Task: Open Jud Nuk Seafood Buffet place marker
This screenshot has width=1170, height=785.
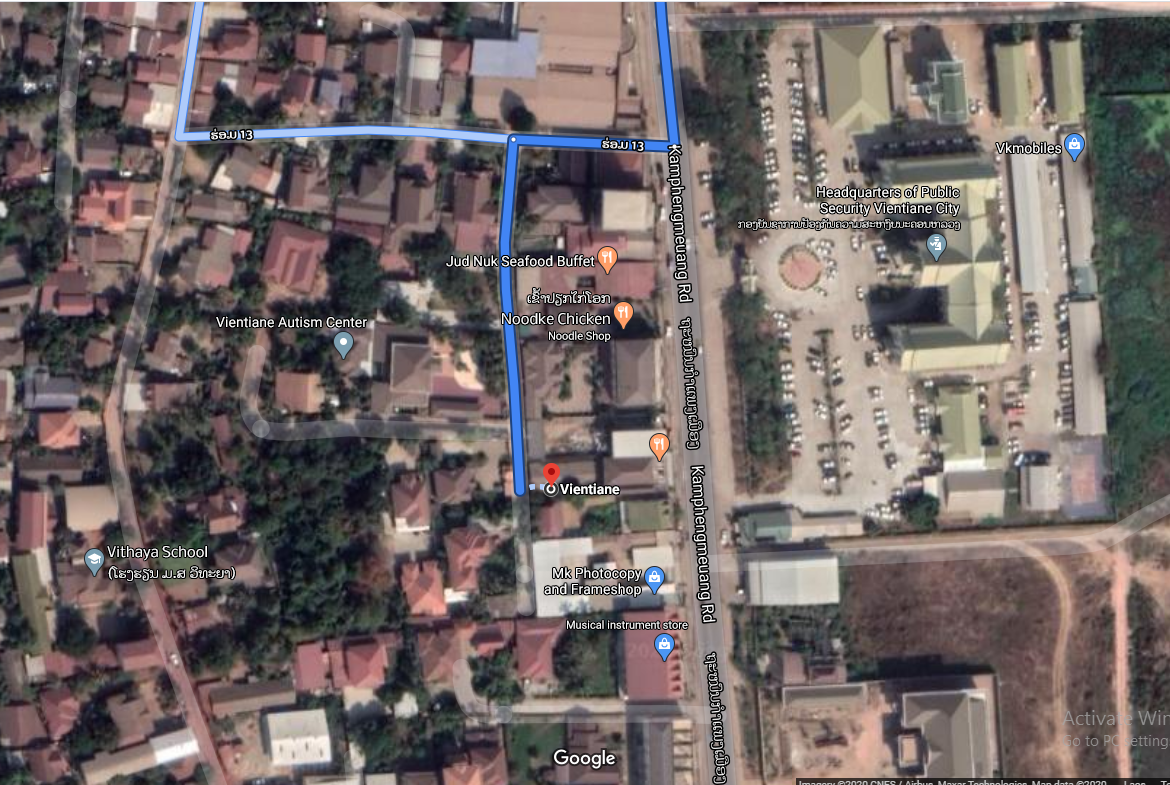Action: [x=607, y=260]
